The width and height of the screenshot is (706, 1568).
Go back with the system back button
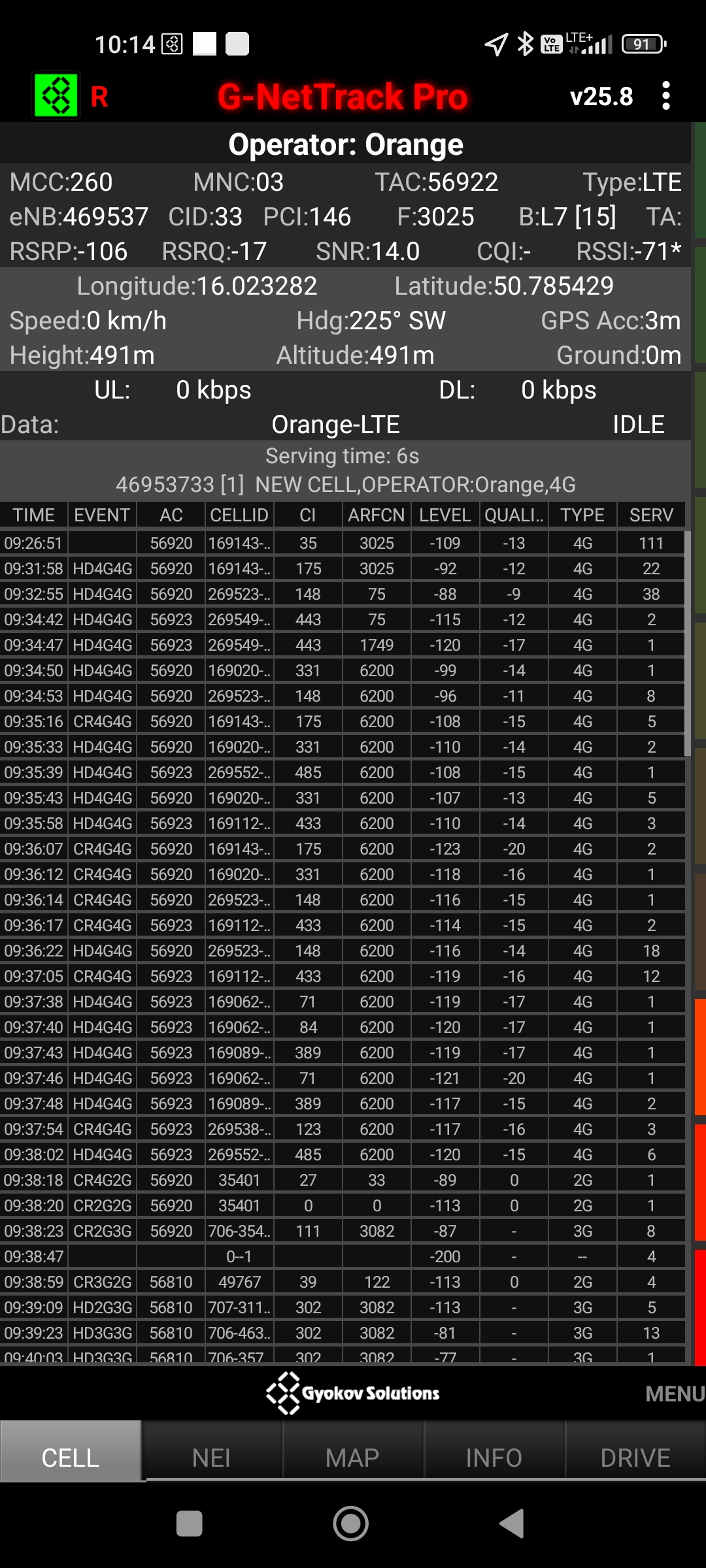coord(513,1524)
